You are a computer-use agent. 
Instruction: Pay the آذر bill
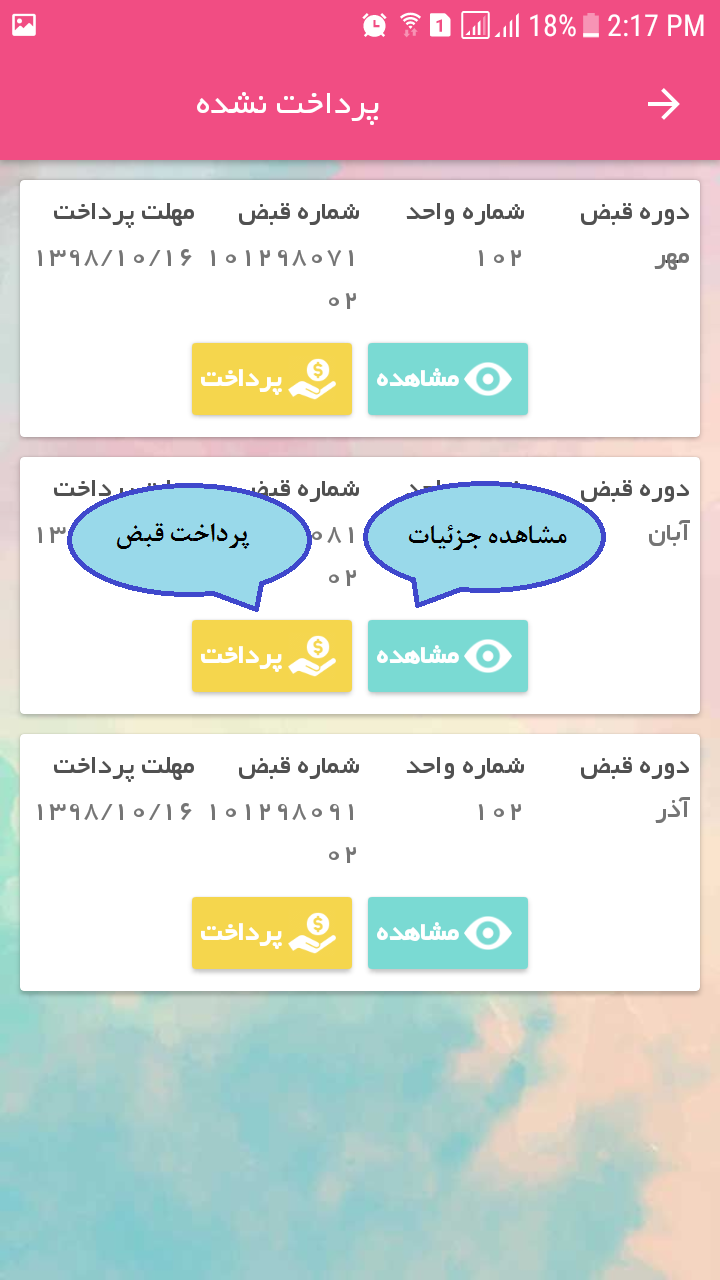pyautogui.click(x=272, y=933)
